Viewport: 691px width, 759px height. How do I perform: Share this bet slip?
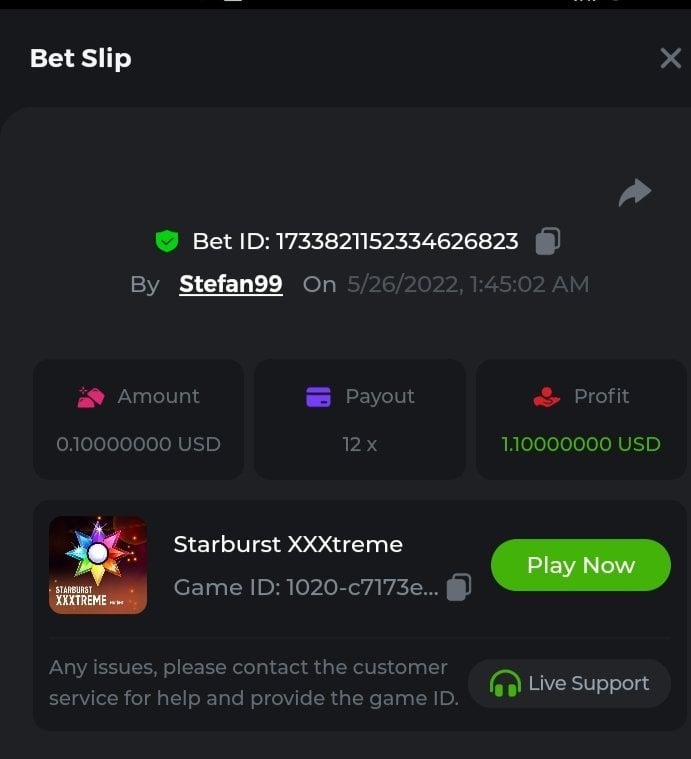[634, 192]
